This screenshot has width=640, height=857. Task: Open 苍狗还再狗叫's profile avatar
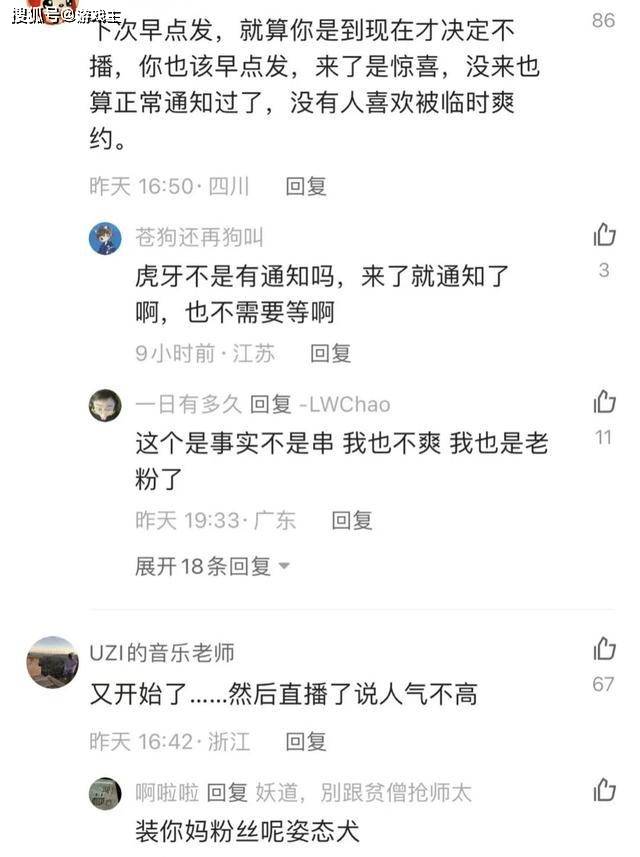105,238
